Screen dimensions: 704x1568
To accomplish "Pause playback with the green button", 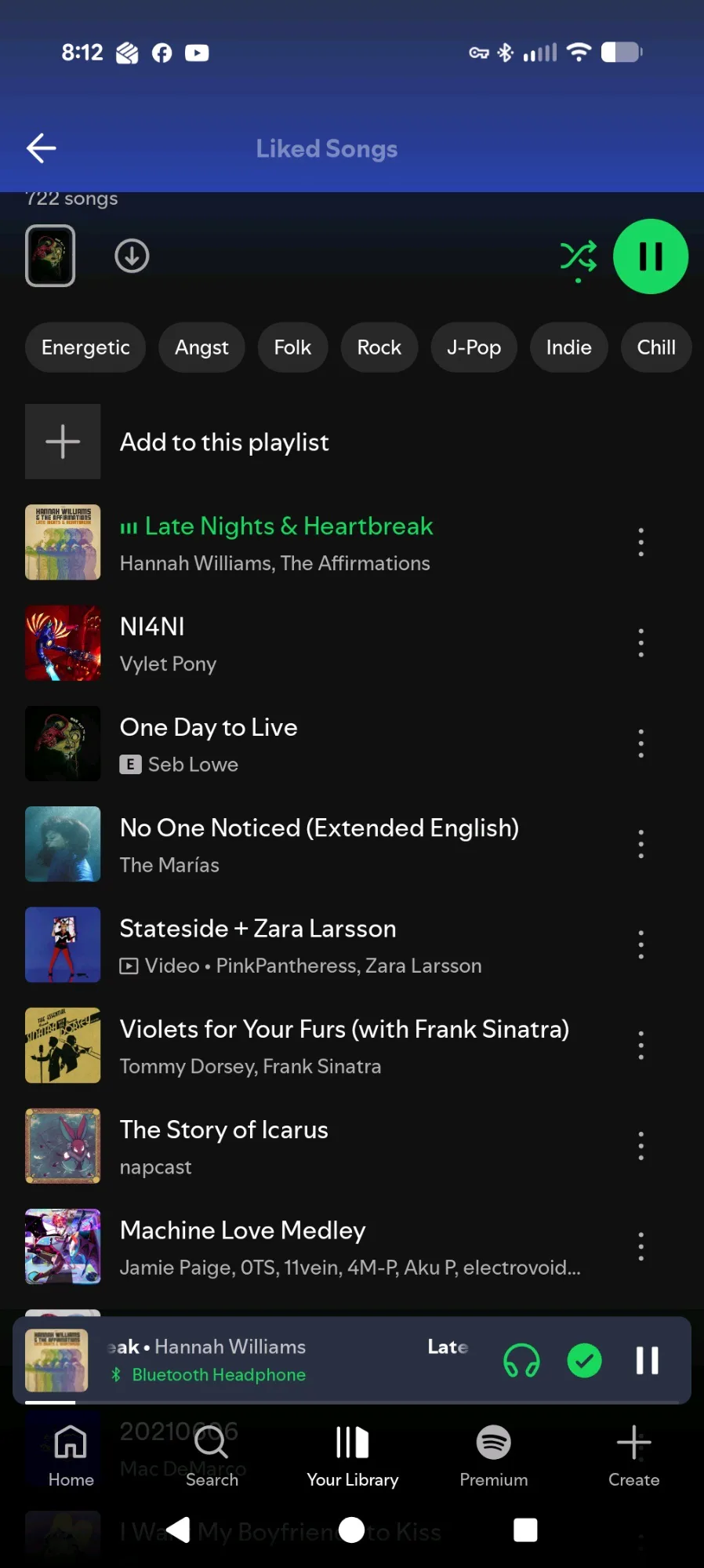I will pos(650,256).
